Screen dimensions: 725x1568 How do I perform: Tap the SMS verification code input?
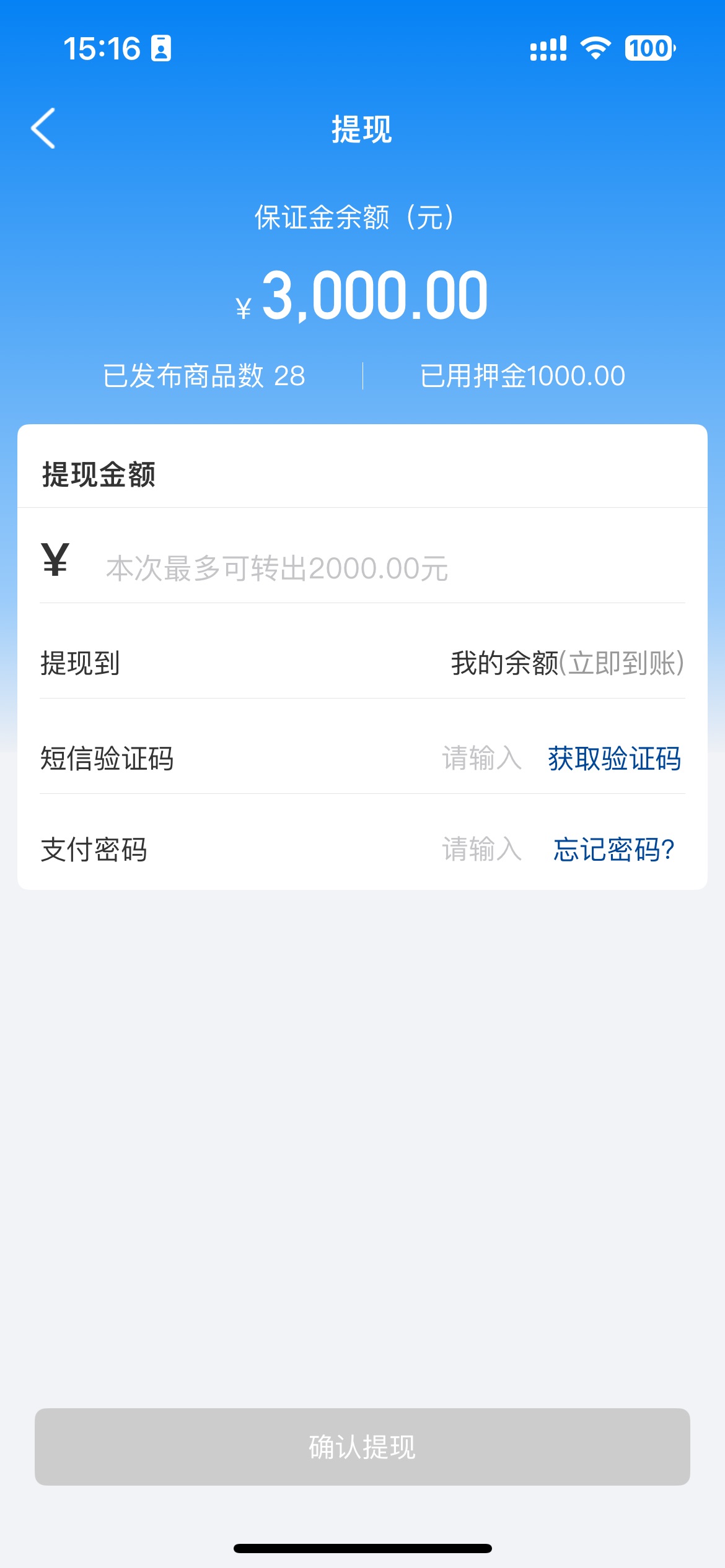[481, 758]
